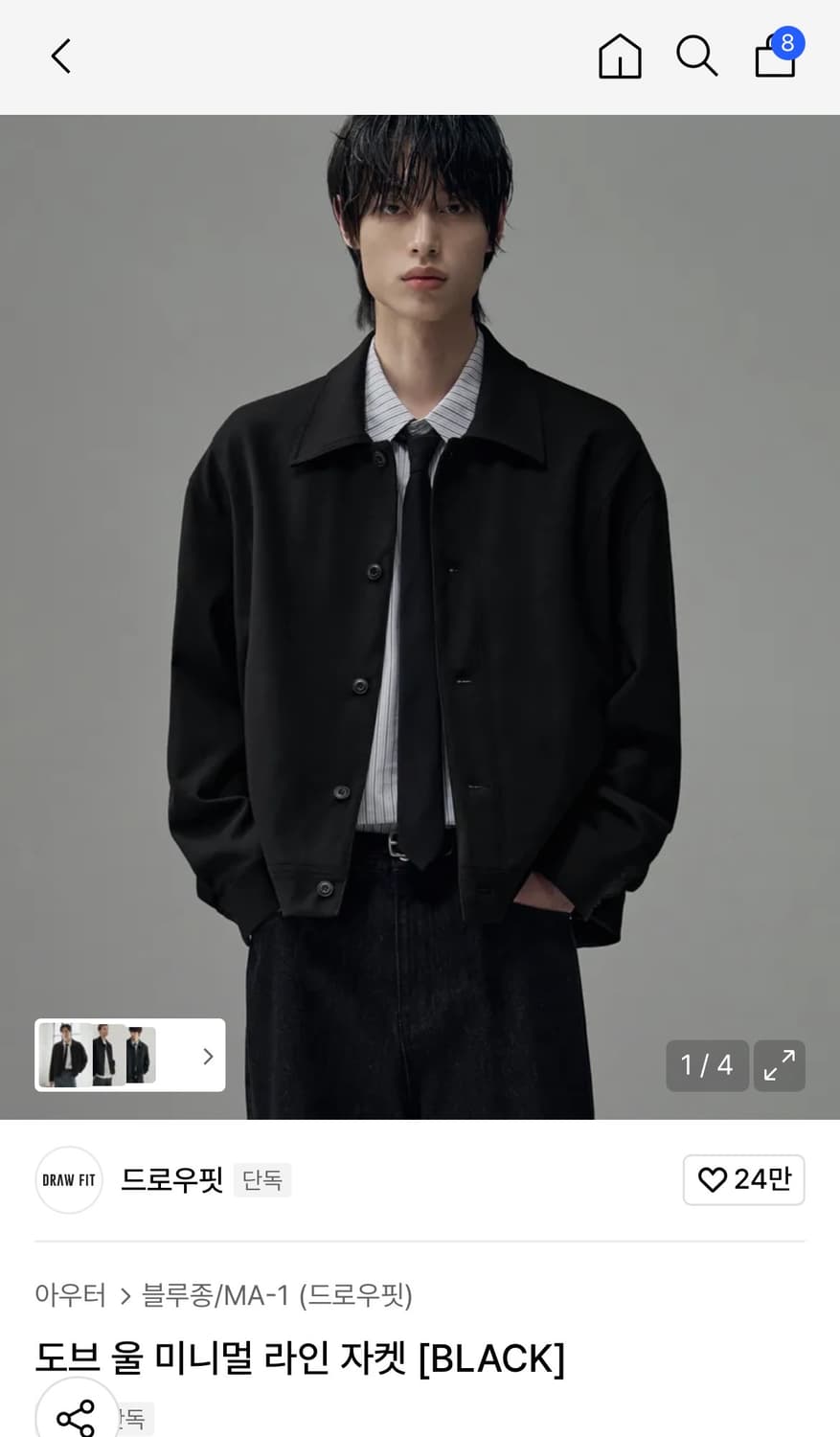Click the 단독 exclusive badge
Screen dimensions: 840x1437
pyautogui.click(x=262, y=1179)
